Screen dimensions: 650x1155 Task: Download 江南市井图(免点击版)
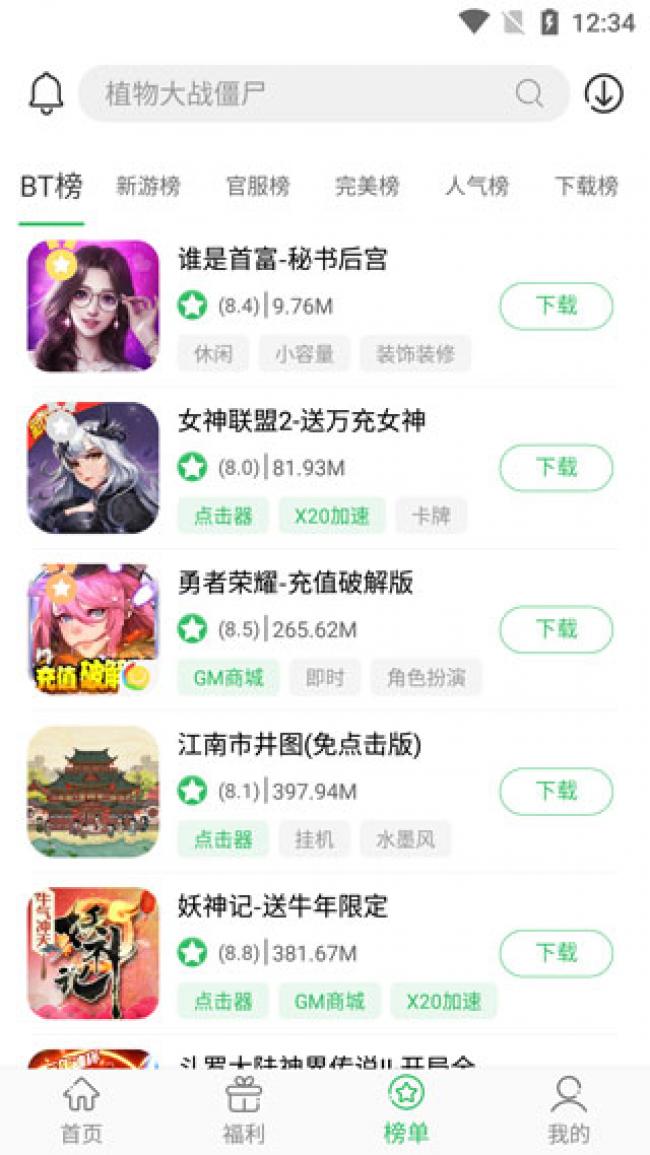coord(556,792)
